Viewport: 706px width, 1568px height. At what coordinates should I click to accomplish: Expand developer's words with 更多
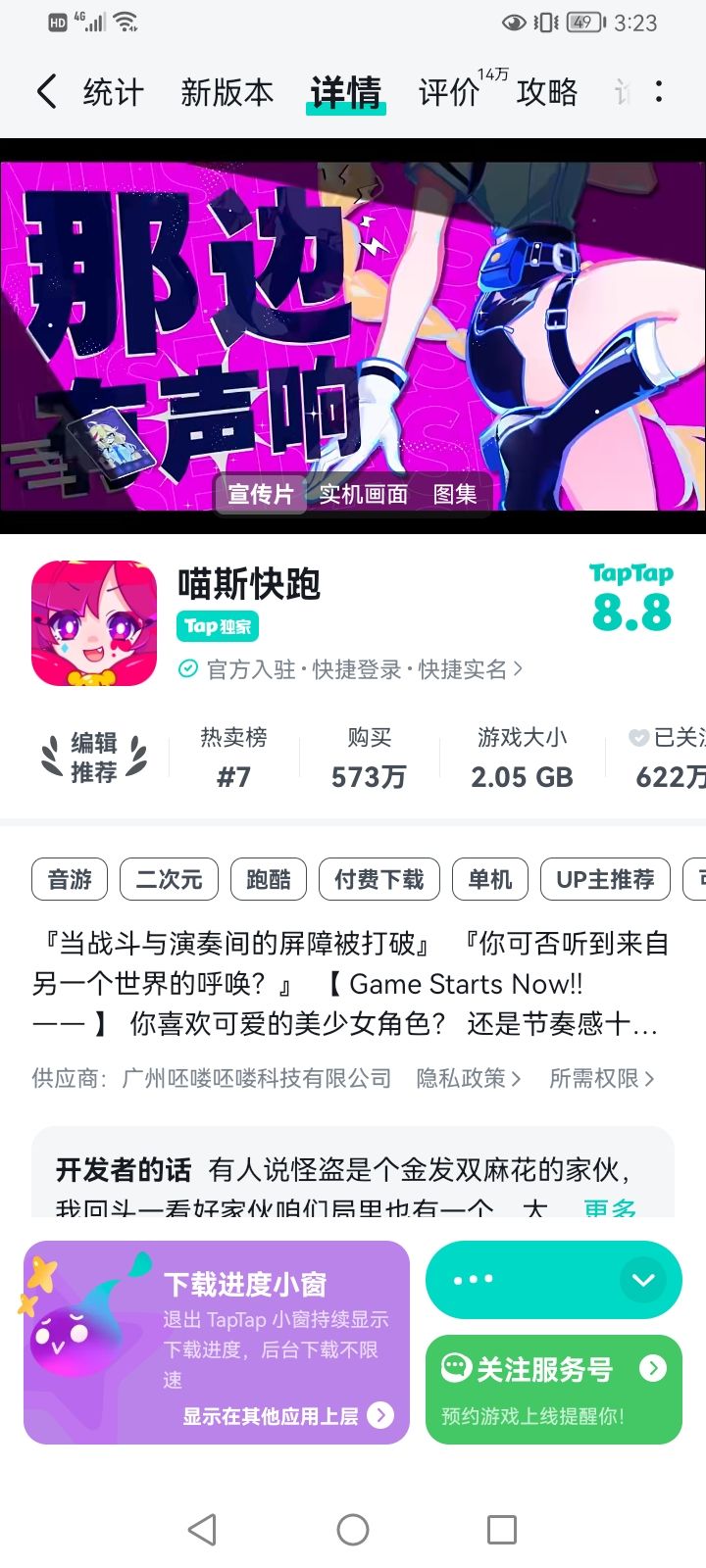[610, 1207]
